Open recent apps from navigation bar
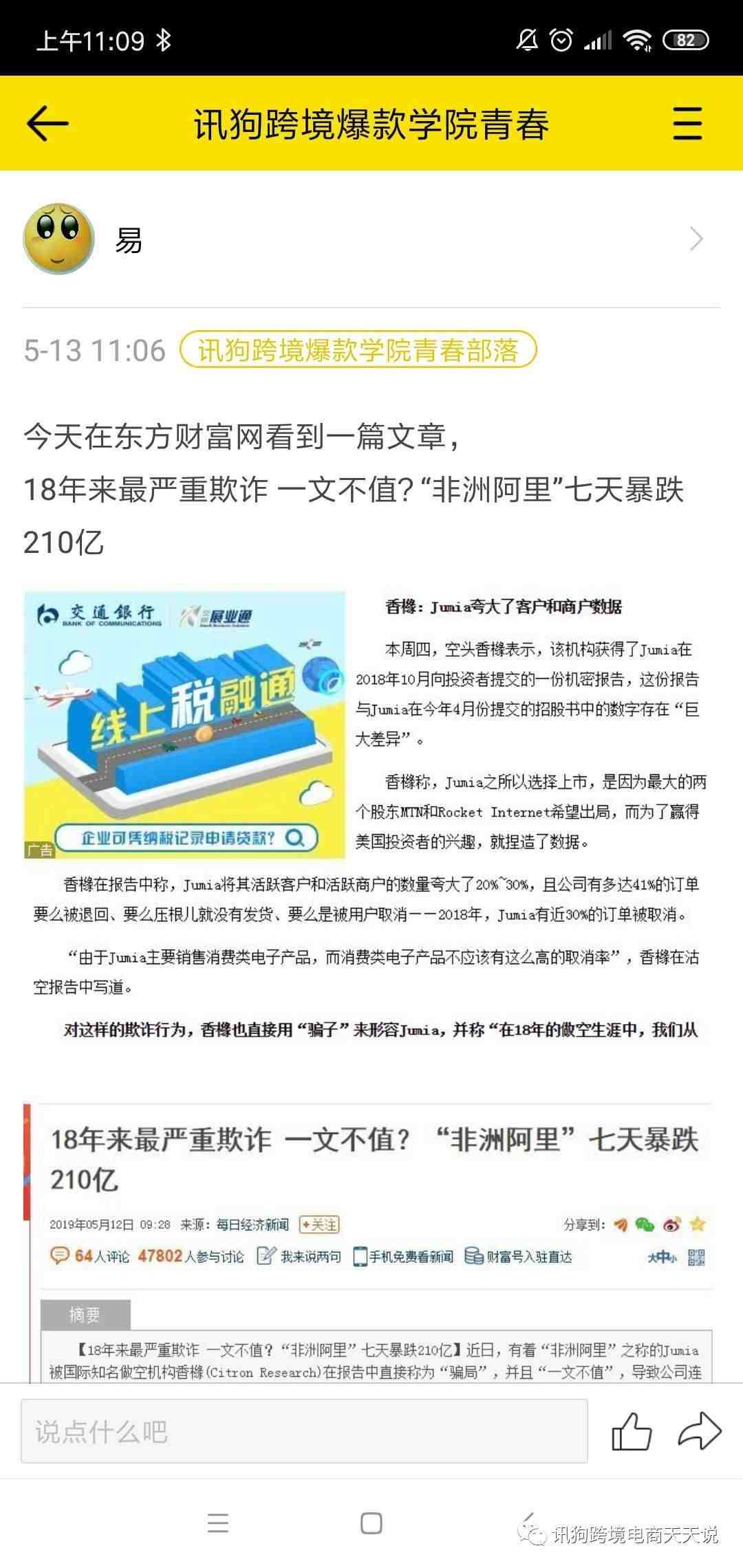Viewport: 743px width, 1568px height. point(218,1523)
